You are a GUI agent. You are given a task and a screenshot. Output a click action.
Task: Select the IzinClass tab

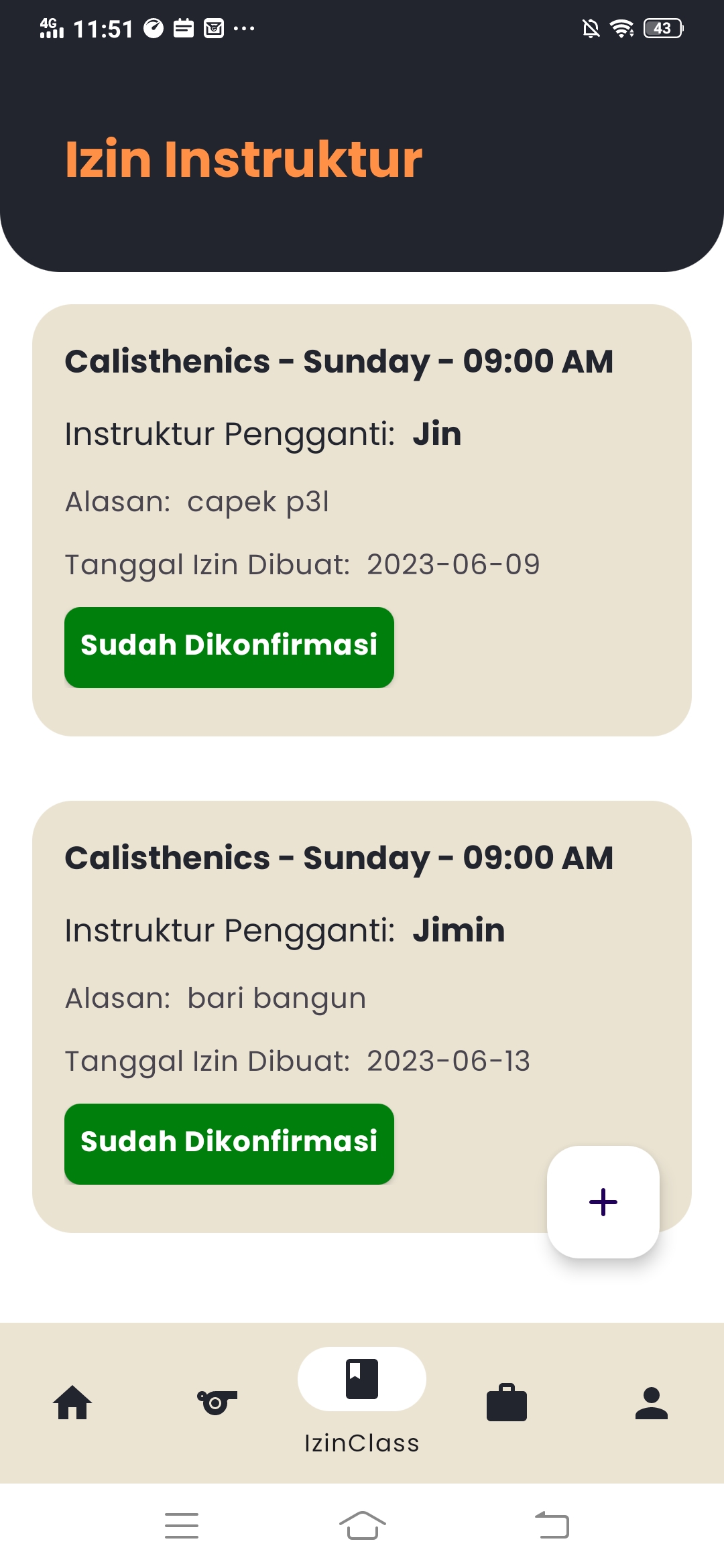click(x=362, y=1402)
